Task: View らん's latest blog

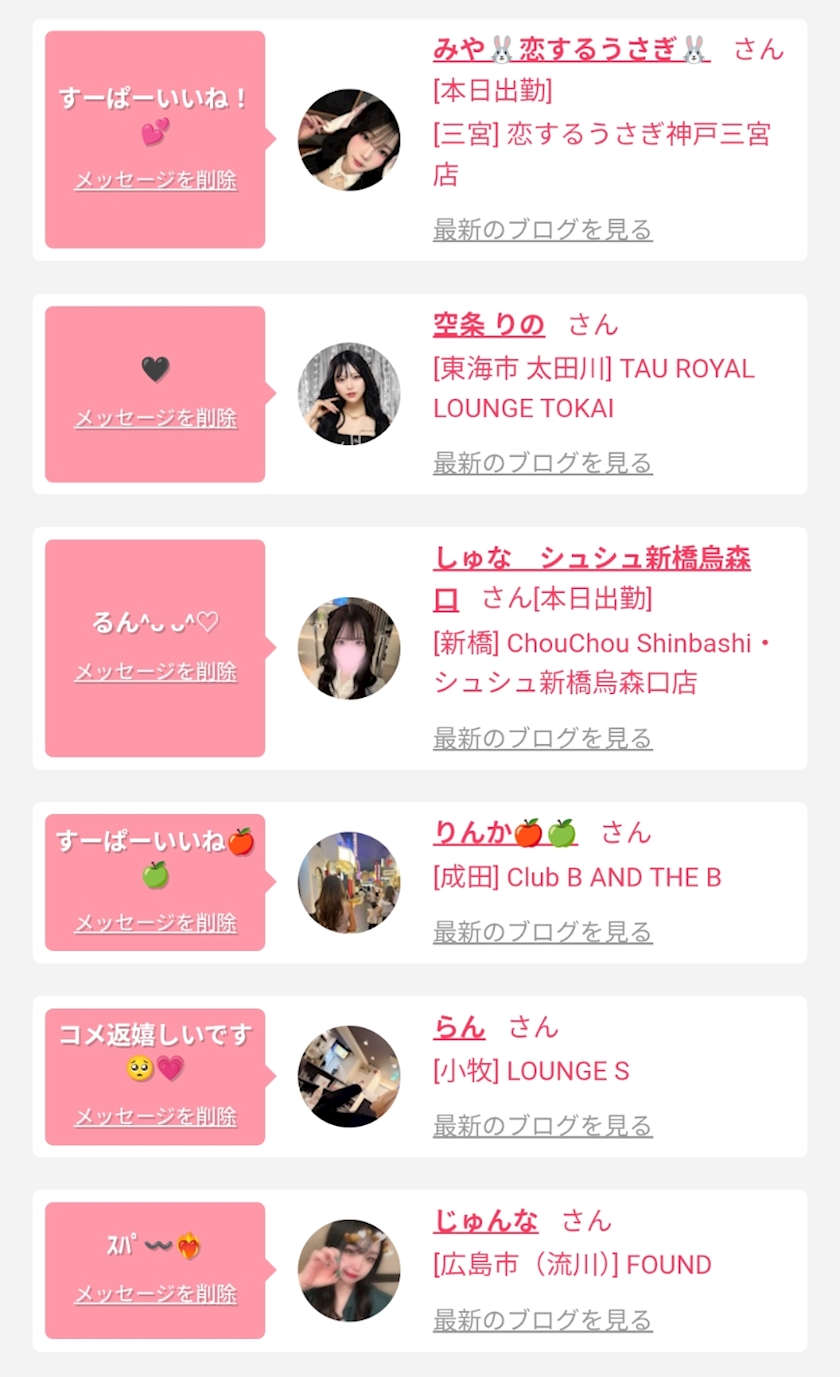Action: [x=542, y=1126]
